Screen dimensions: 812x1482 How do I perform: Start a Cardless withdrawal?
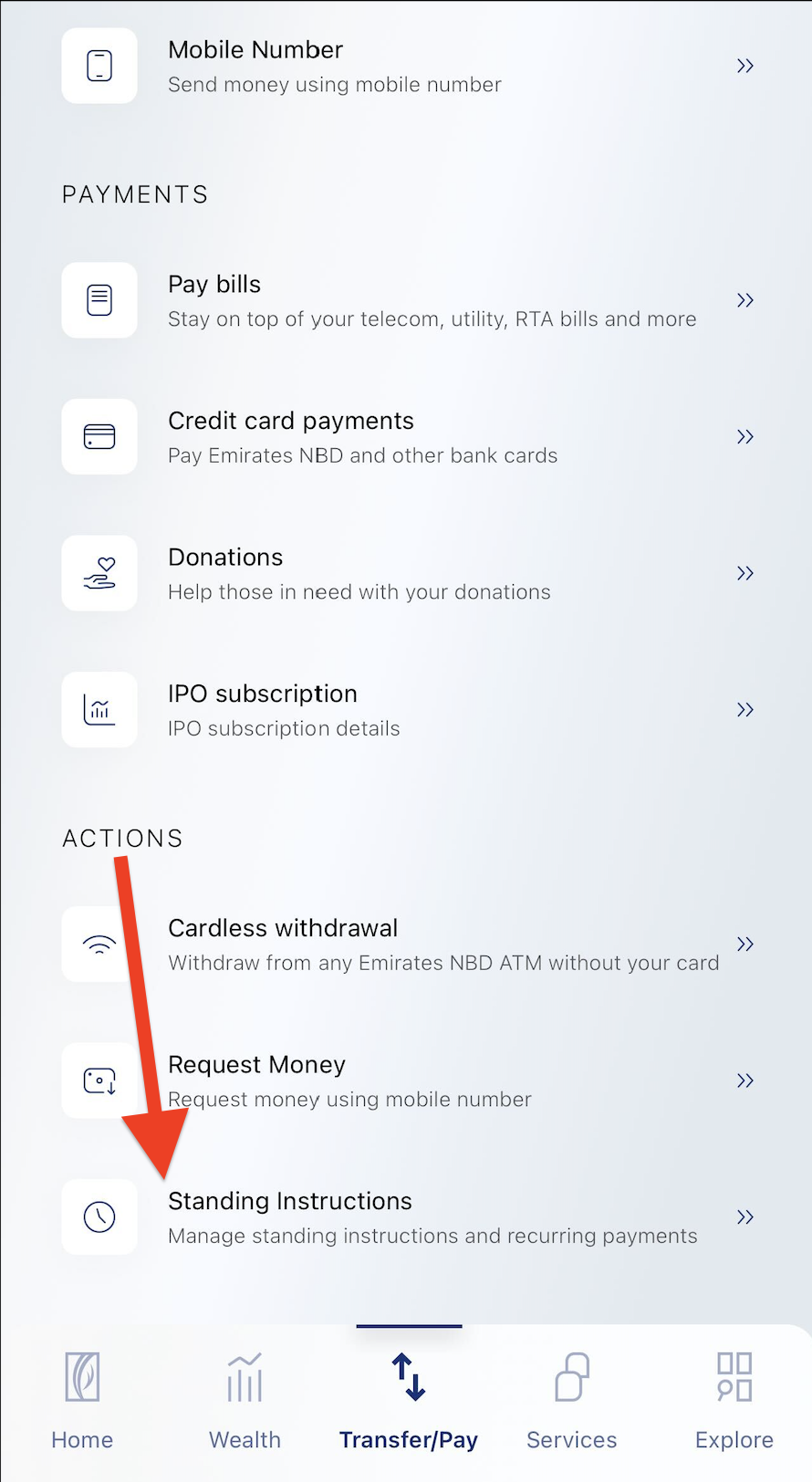click(x=408, y=944)
